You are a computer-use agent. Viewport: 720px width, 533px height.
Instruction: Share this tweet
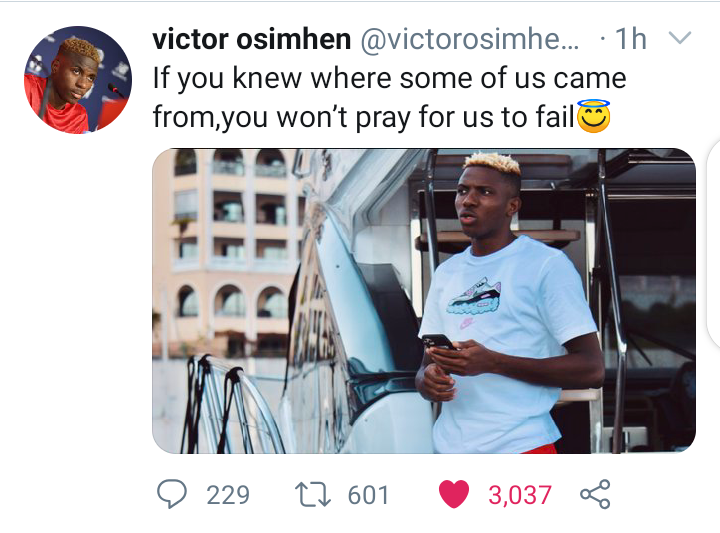pos(595,494)
